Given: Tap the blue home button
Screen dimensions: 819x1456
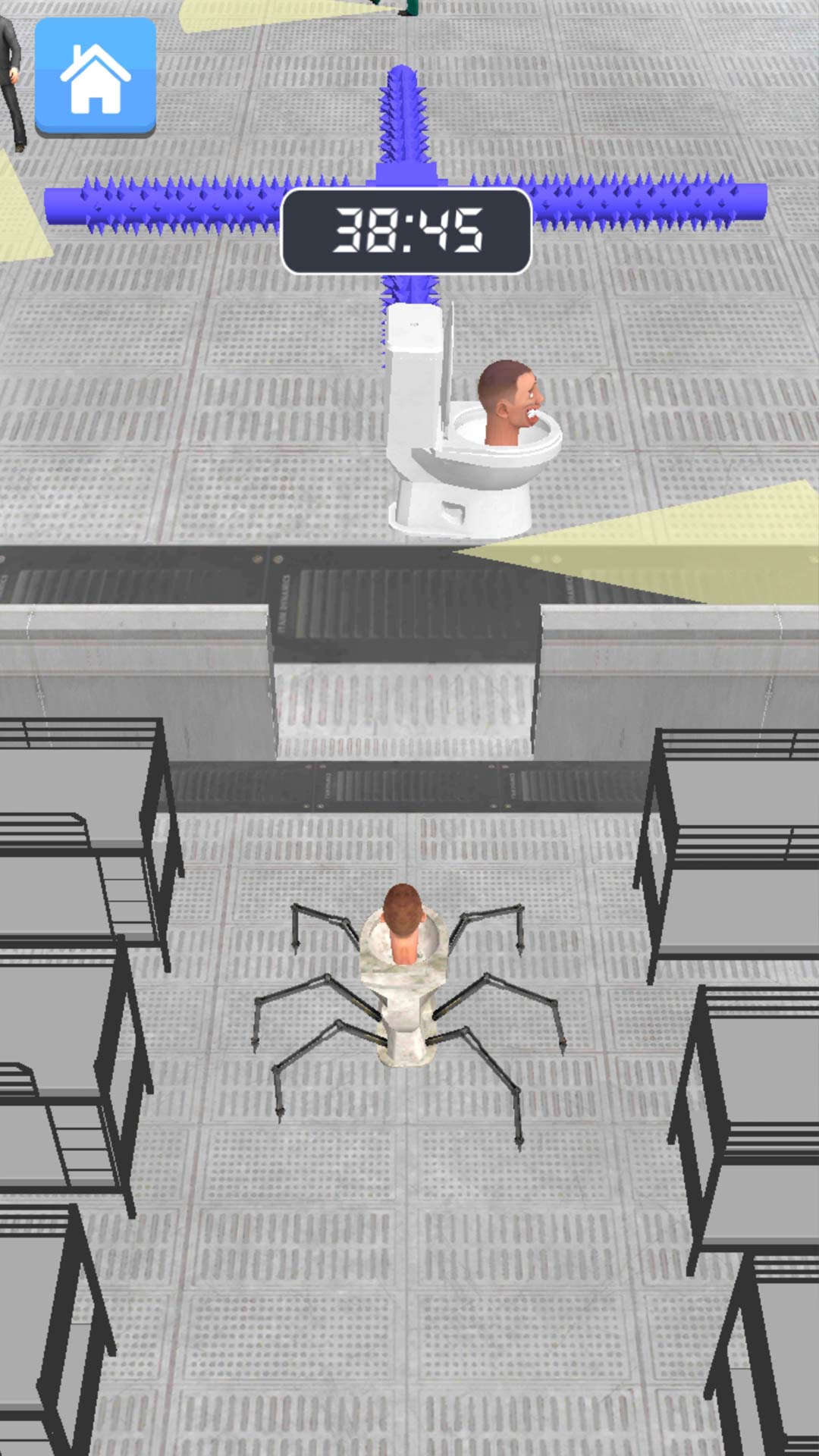Looking at the screenshot, I should [96, 77].
